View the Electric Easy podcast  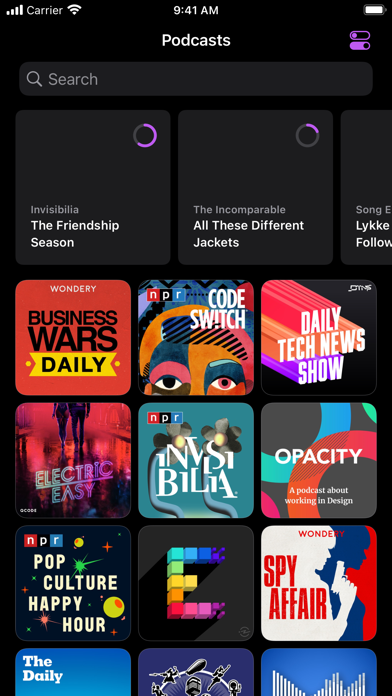(73, 460)
